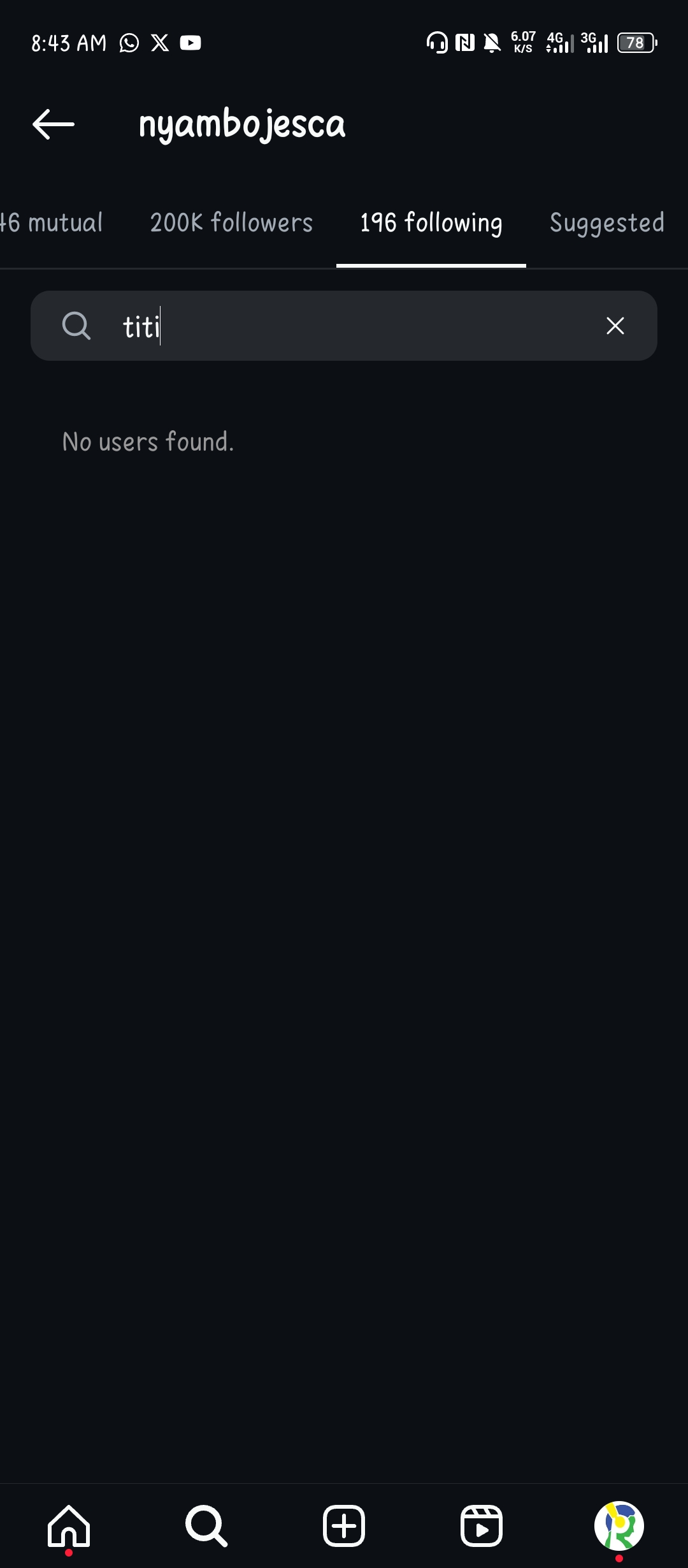Open the Reels tab
The height and width of the screenshot is (1568, 688).
pyautogui.click(x=482, y=1526)
